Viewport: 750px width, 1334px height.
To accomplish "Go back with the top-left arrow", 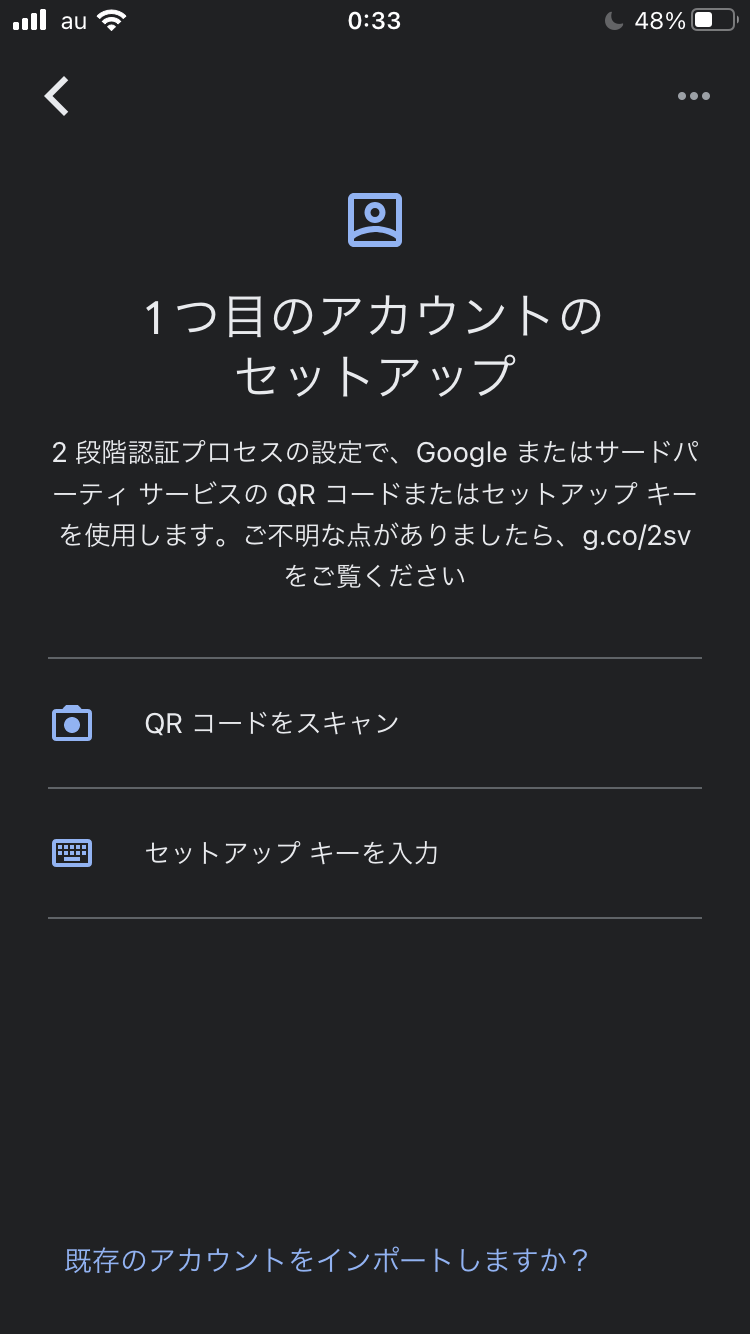I will tap(57, 96).
